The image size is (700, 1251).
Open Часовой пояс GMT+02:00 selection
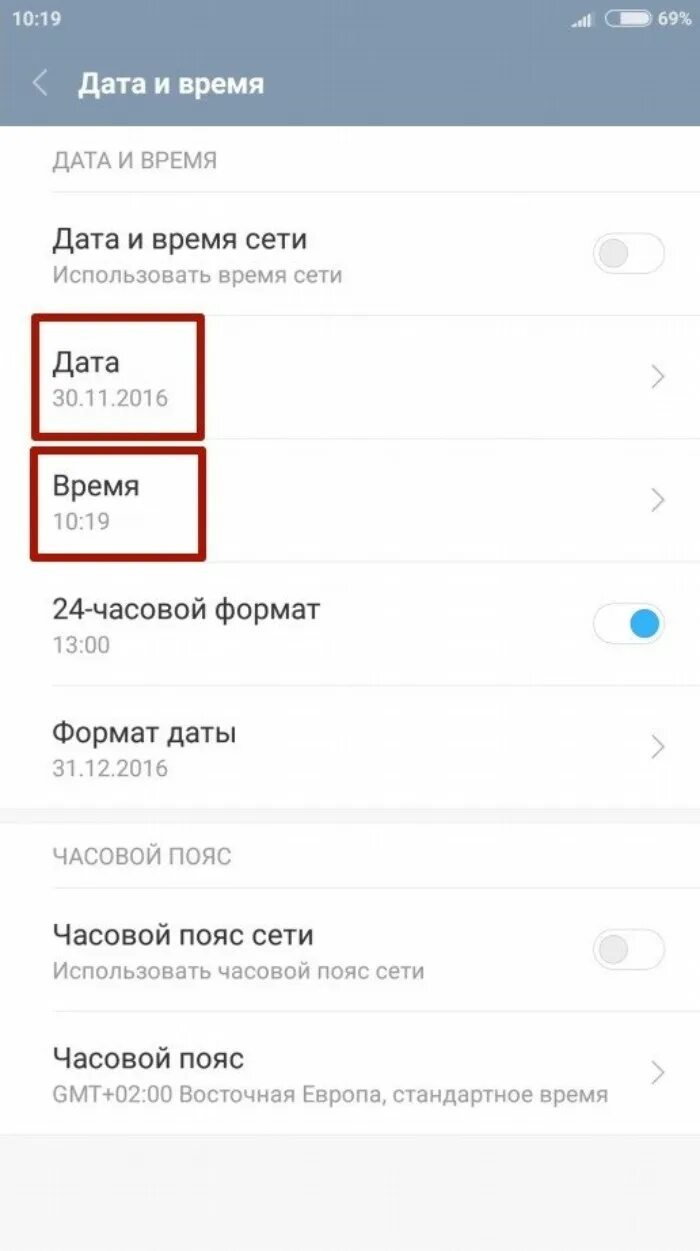350,1073
